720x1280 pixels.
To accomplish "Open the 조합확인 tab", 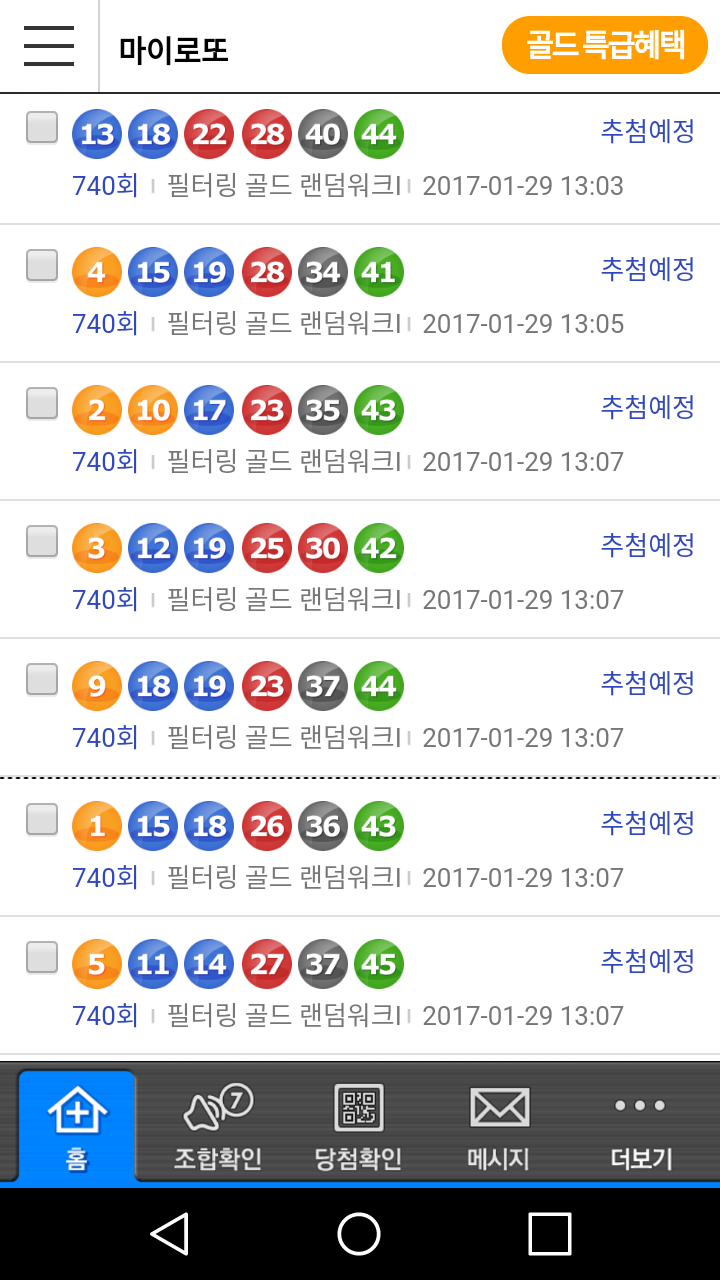I will tap(218, 1126).
